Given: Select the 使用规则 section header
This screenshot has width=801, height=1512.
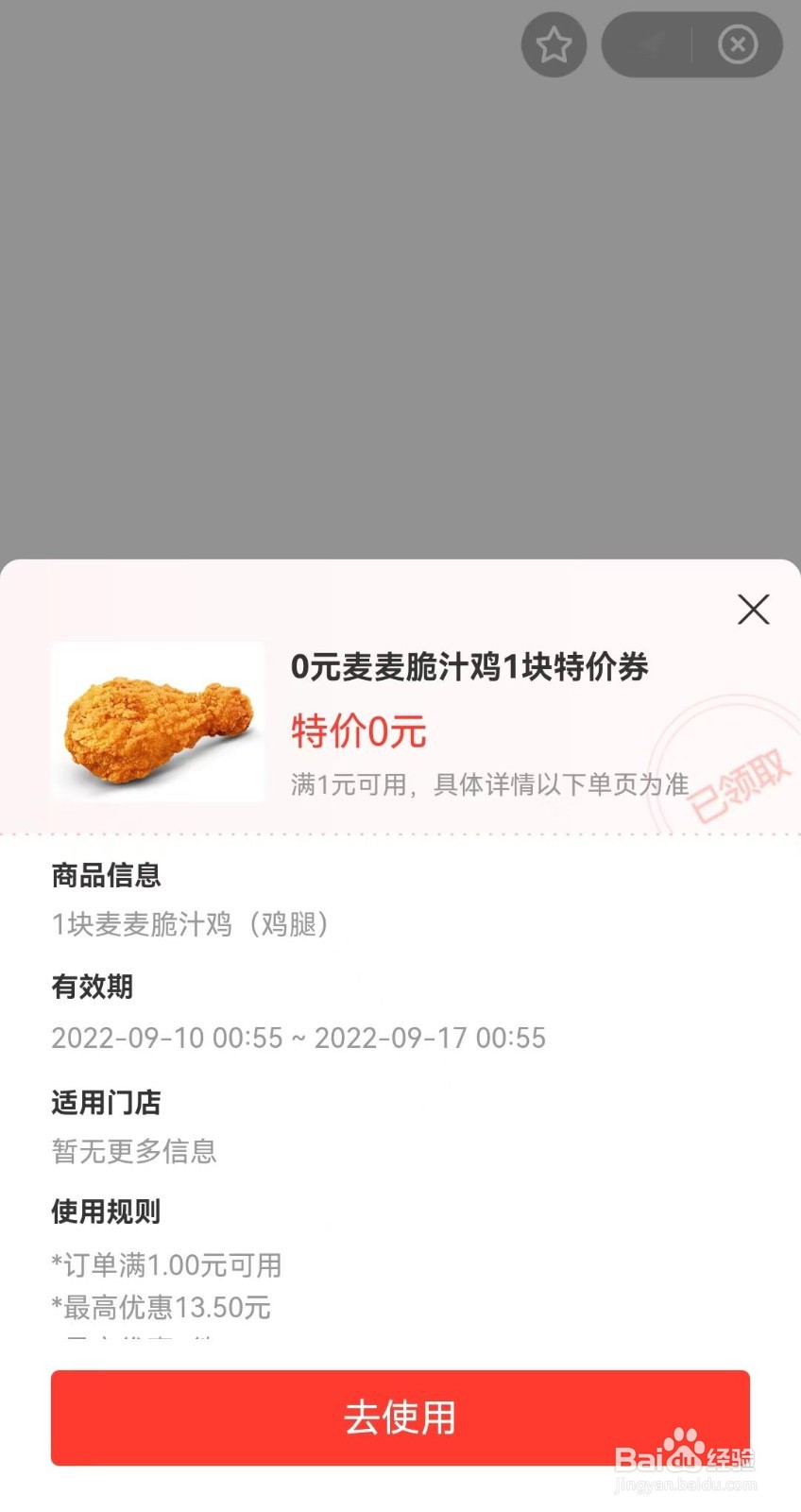Looking at the screenshot, I should [x=105, y=1211].
